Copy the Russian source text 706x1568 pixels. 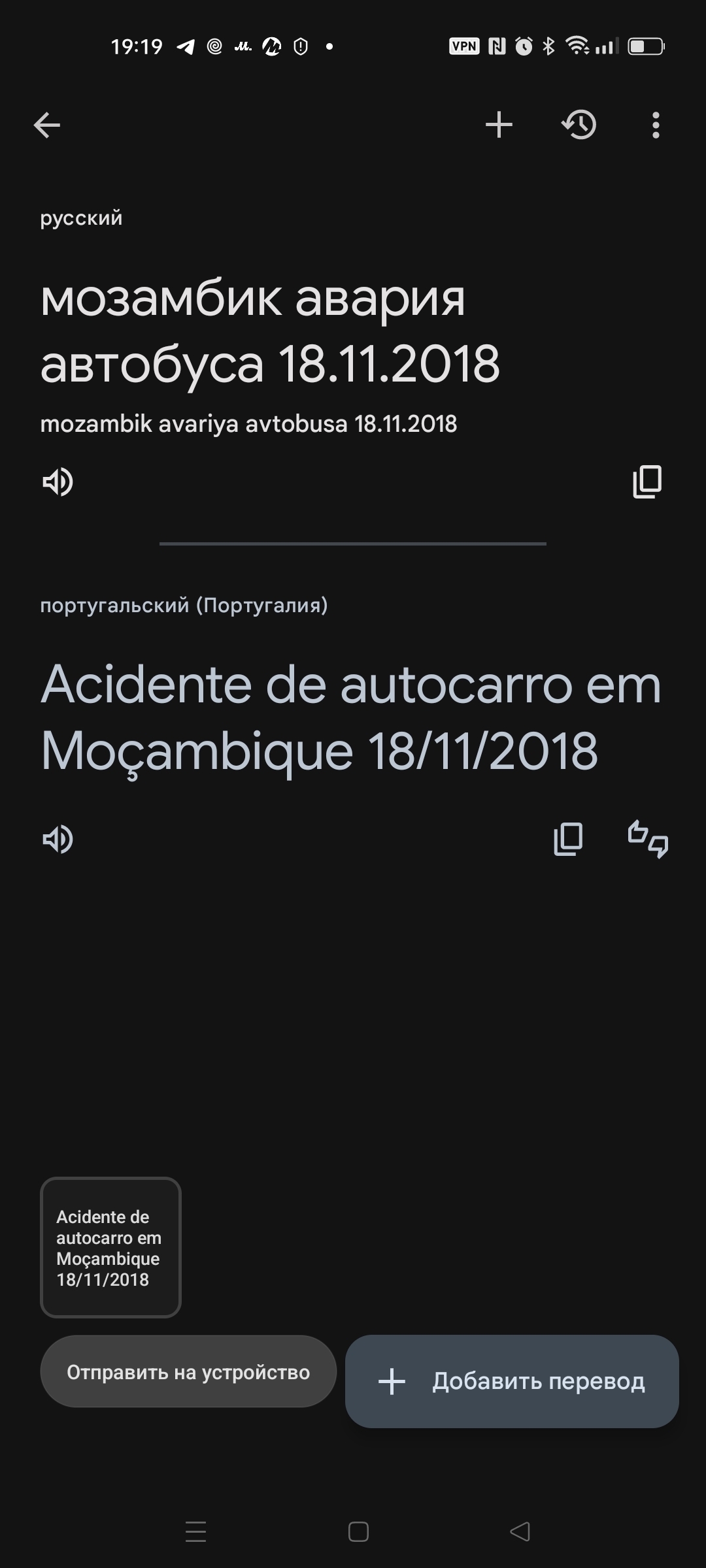[x=647, y=482]
